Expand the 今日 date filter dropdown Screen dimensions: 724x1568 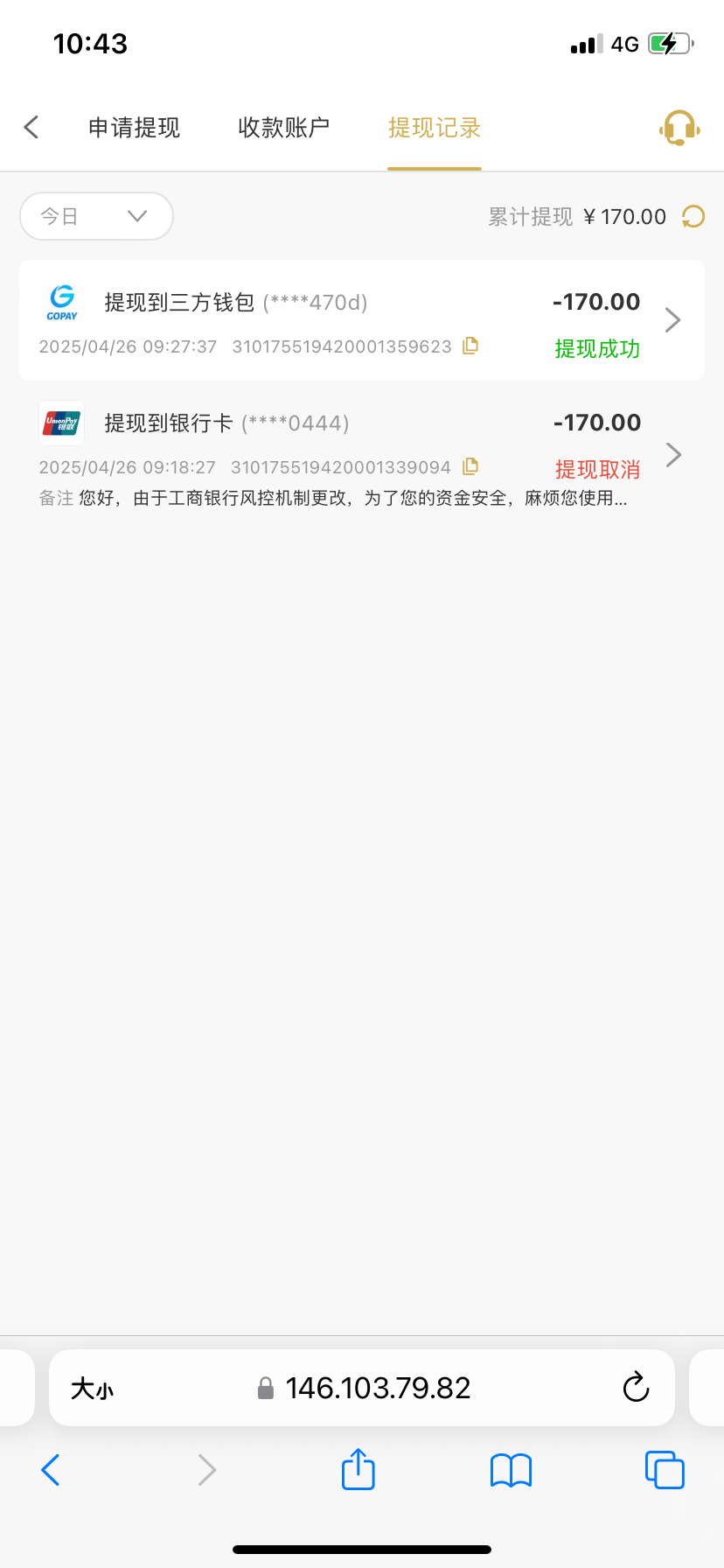coord(96,216)
